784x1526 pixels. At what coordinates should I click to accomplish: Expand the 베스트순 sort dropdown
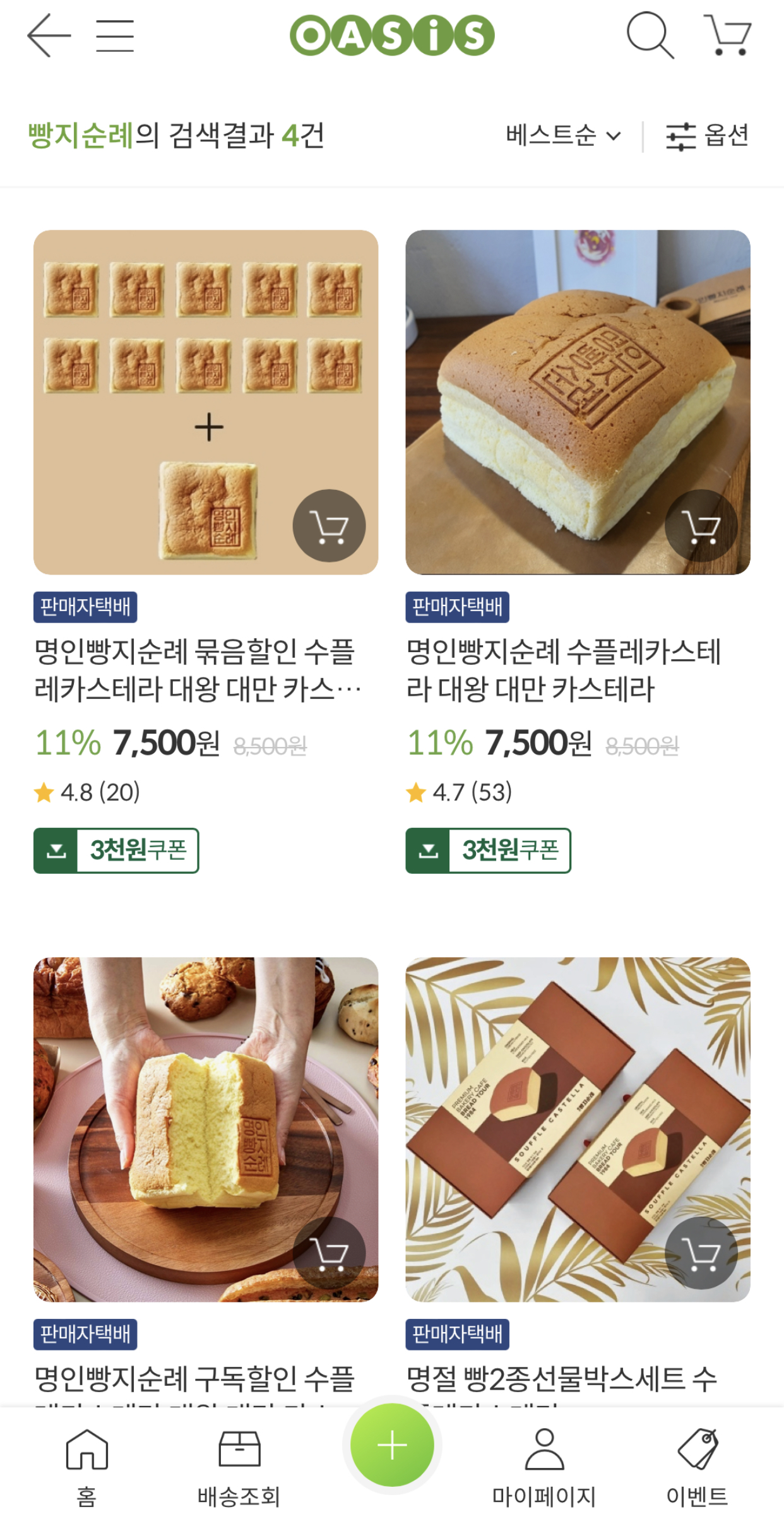563,135
